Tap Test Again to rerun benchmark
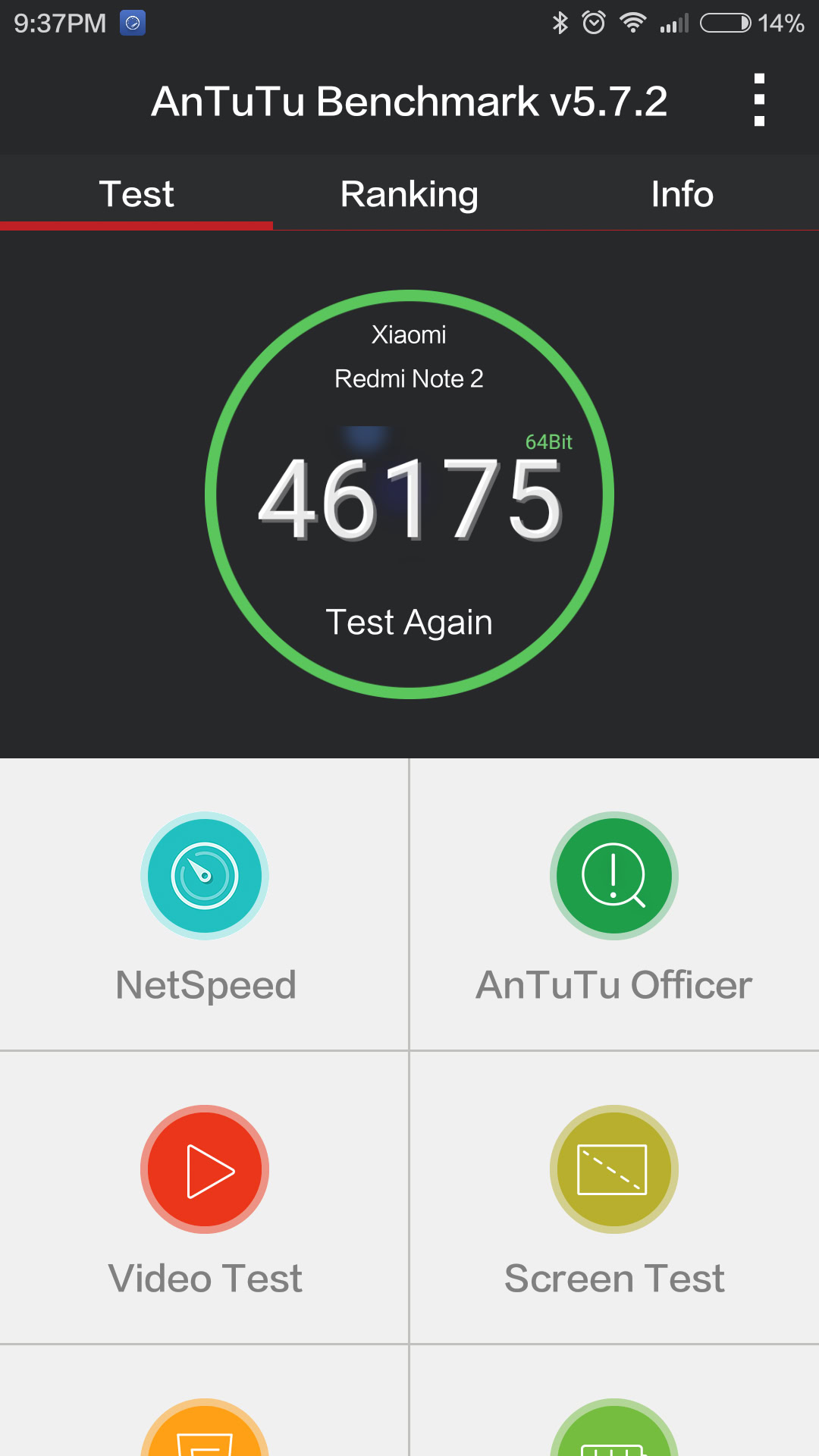The width and height of the screenshot is (819, 1456). 409,623
